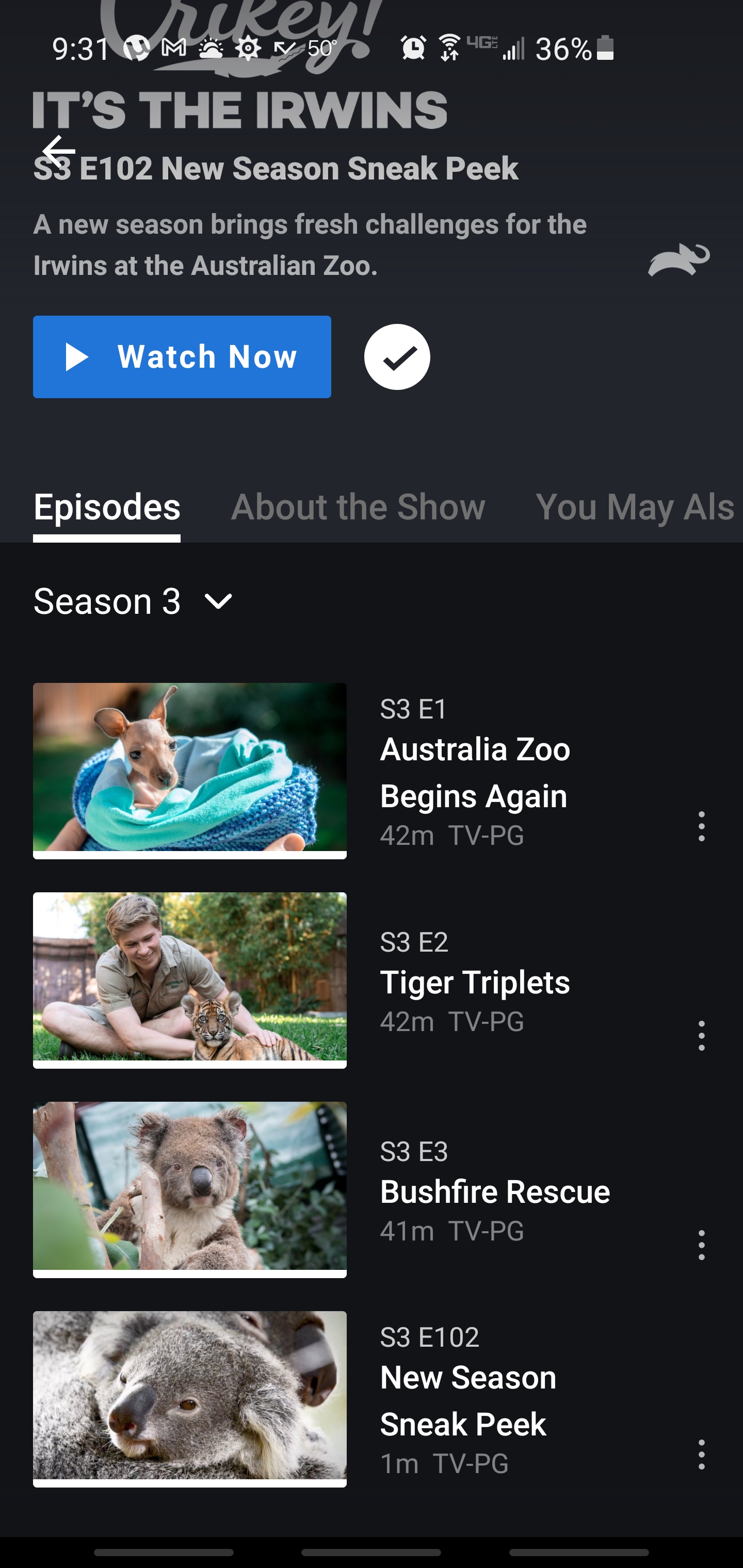743x1568 pixels.
Task: Switch to the About the Show tab
Action: tap(358, 507)
